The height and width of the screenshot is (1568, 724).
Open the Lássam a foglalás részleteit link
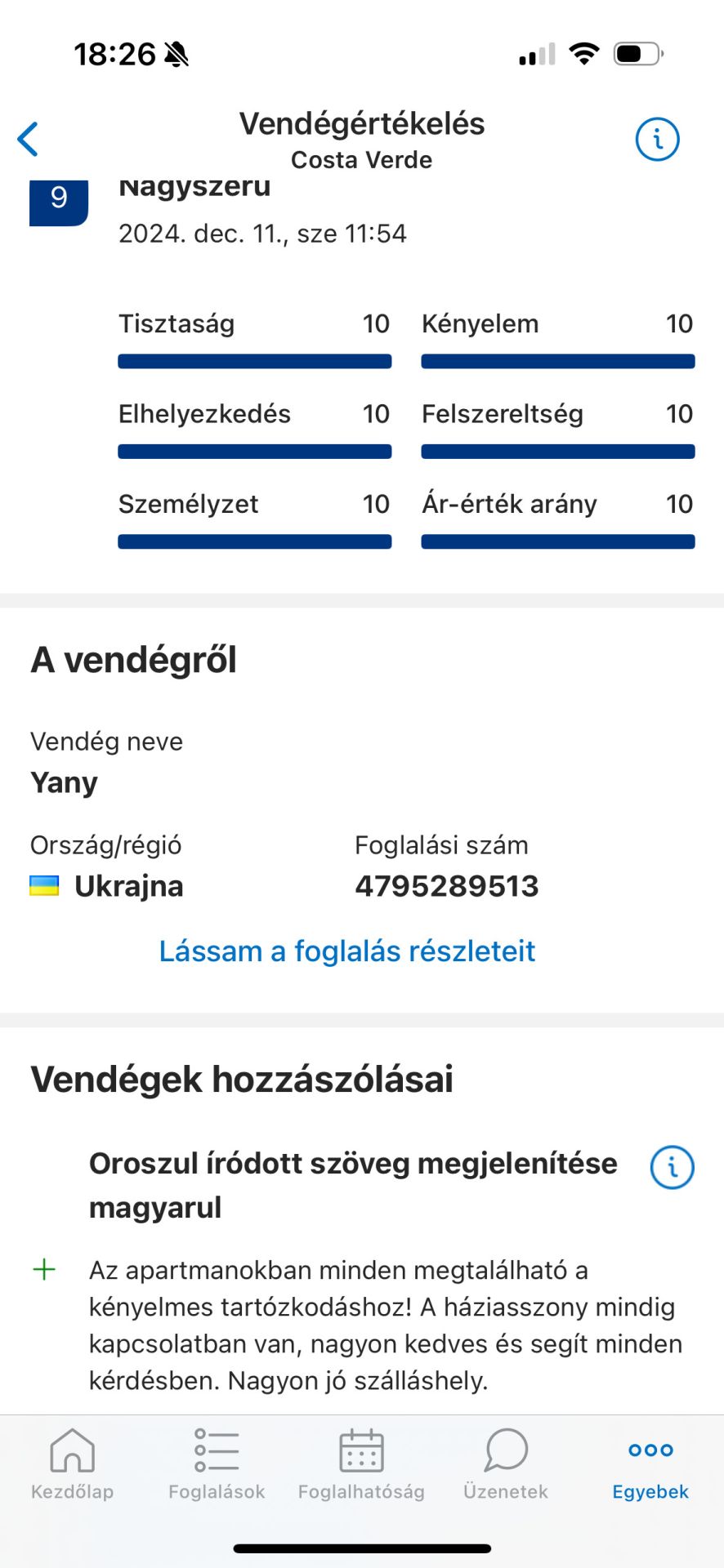346,951
